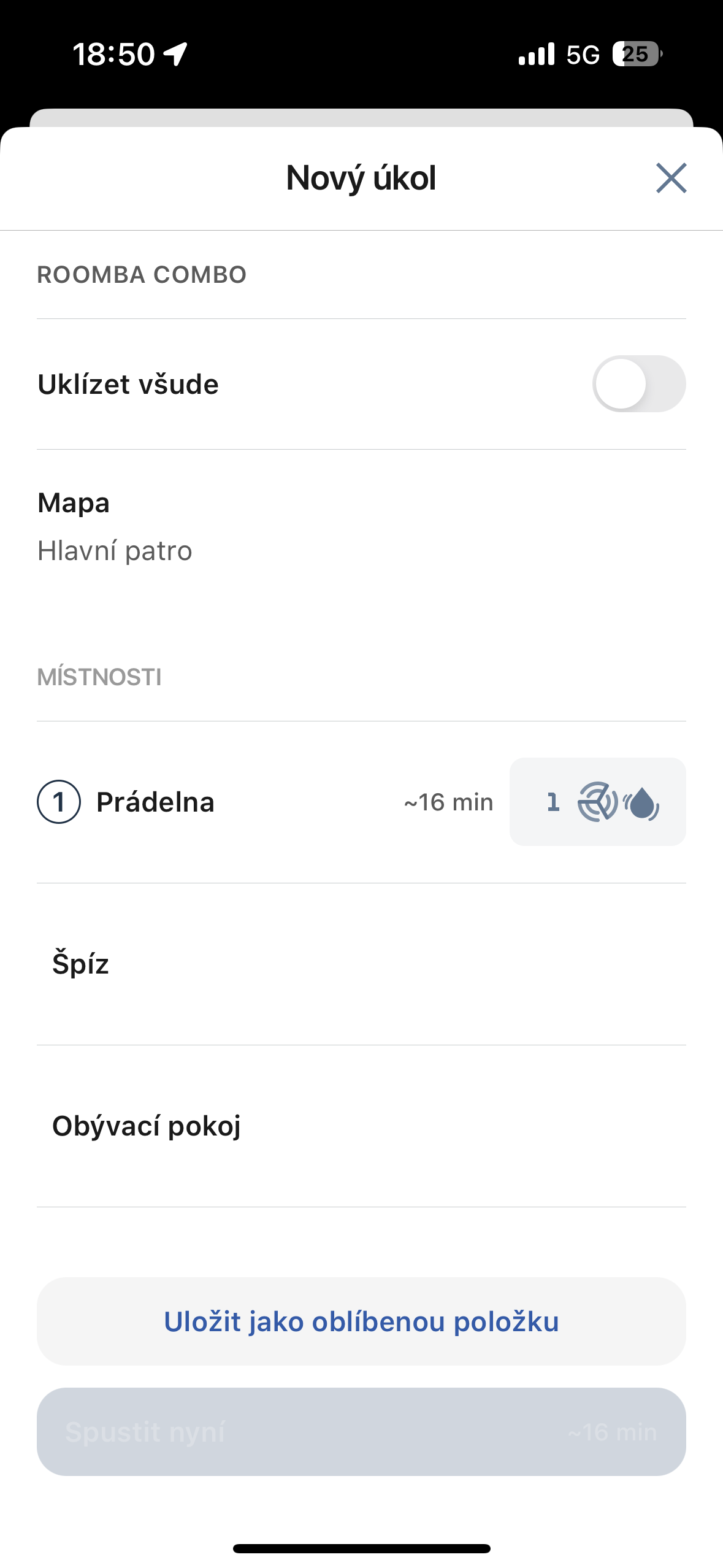Open cleaning settings for Prádelna
Image resolution: width=723 pixels, height=1568 pixels.
[597, 802]
